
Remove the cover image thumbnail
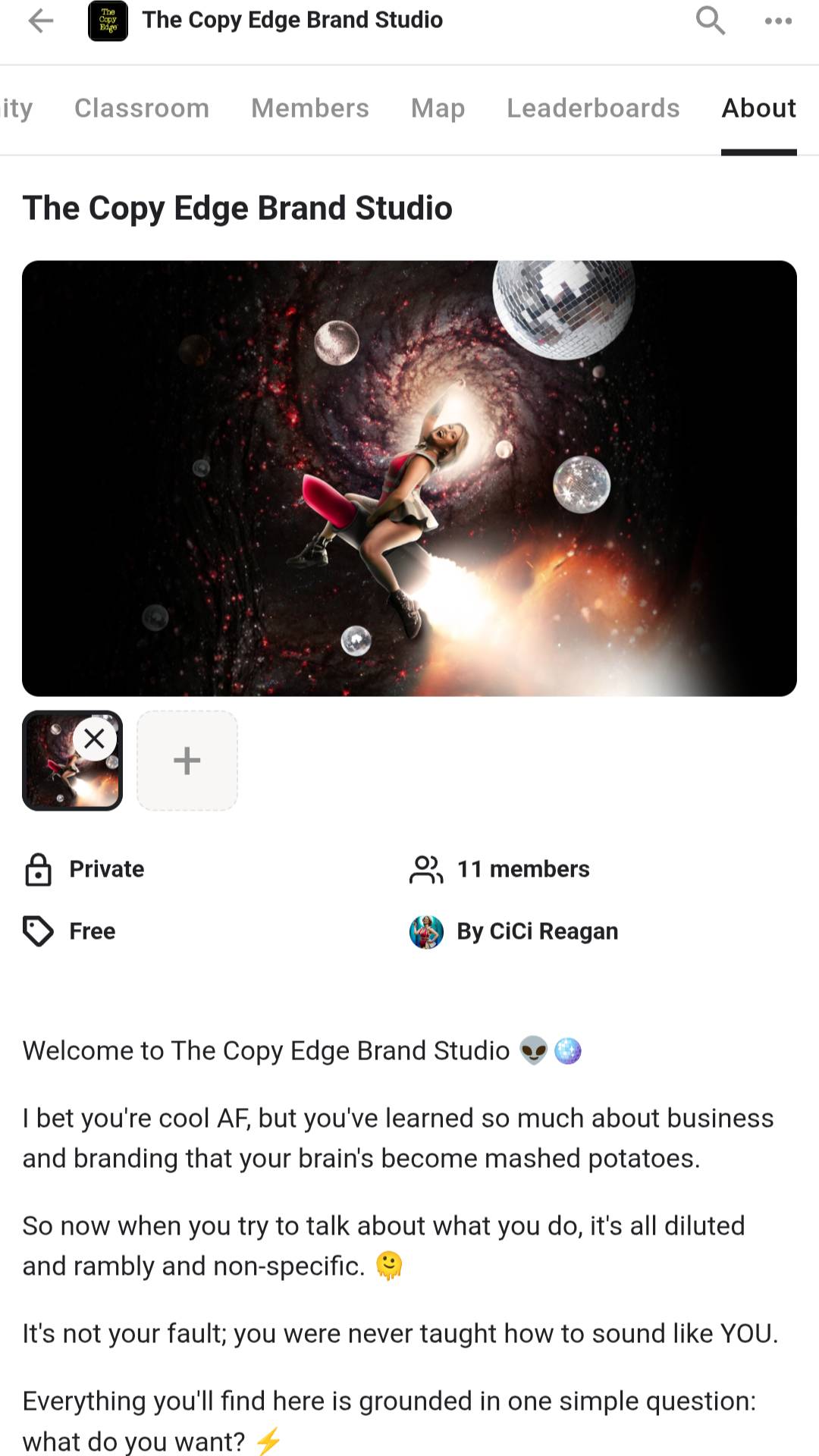(95, 738)
